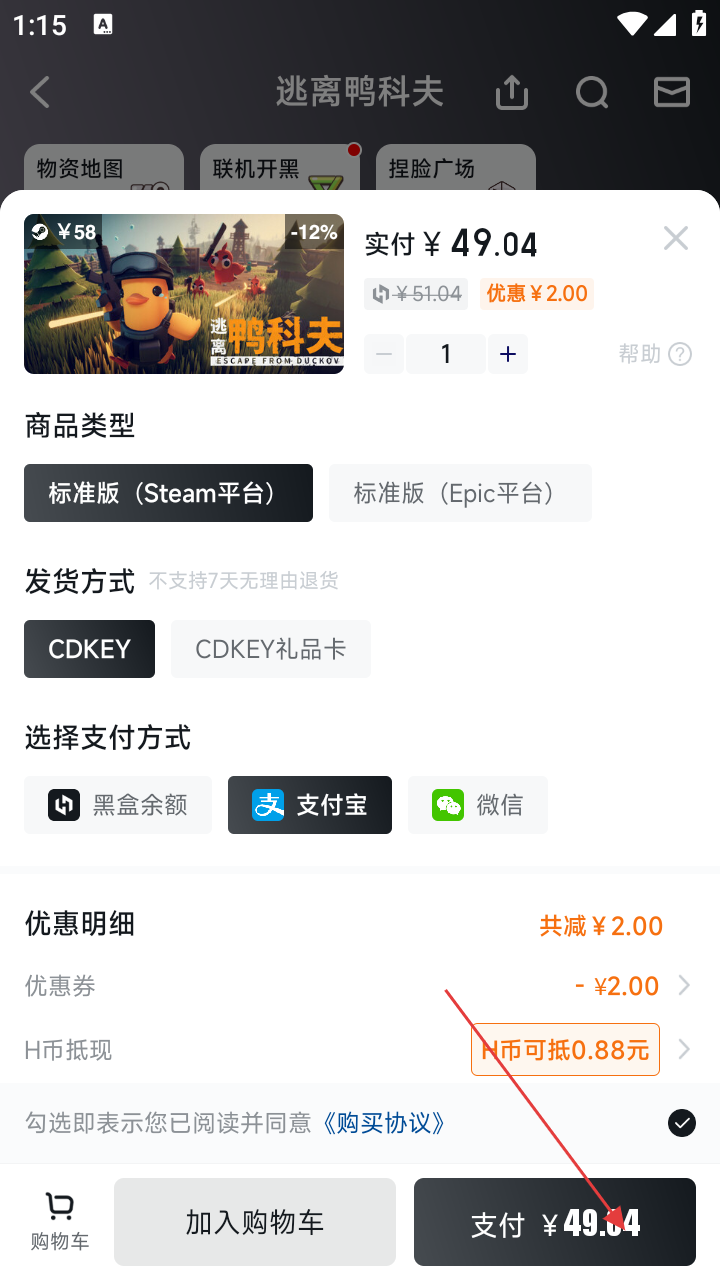
Task: Select 标准版（Steam平台）edition
Action: 168,493
